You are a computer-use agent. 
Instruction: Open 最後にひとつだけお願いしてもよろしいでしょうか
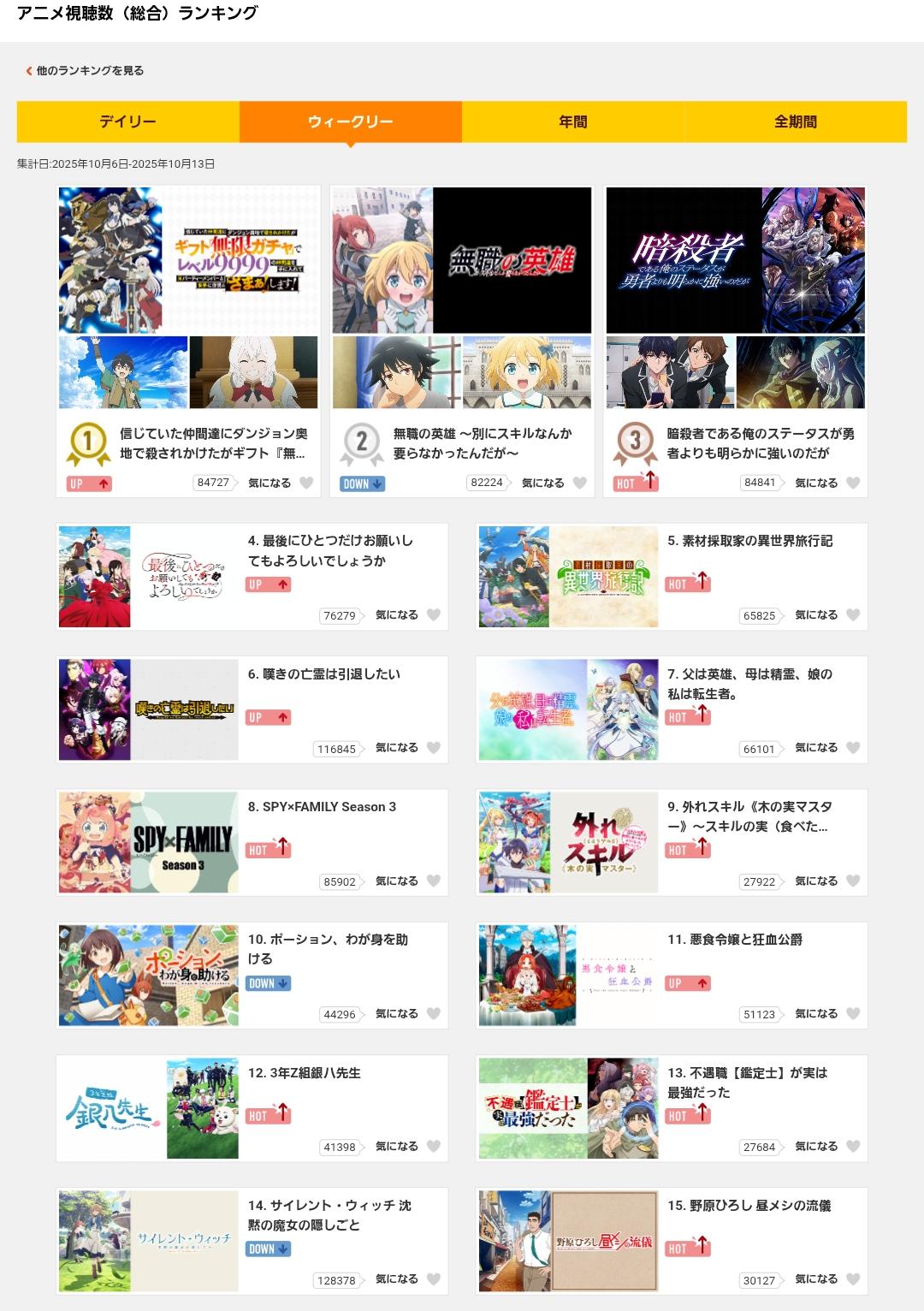pyautogui.click(x=252, y=576)
